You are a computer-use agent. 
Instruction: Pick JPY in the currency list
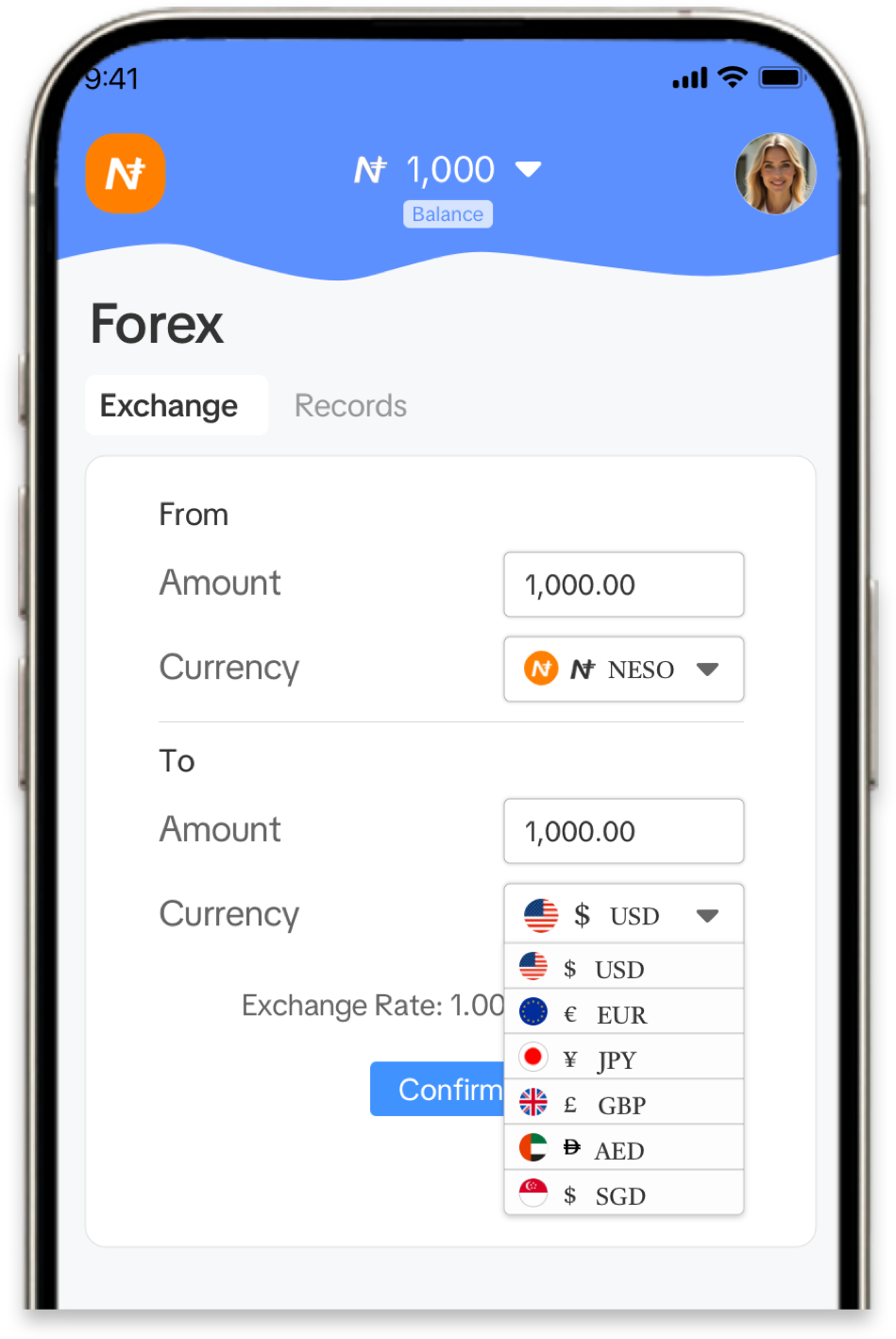[x=623, y=1059]
